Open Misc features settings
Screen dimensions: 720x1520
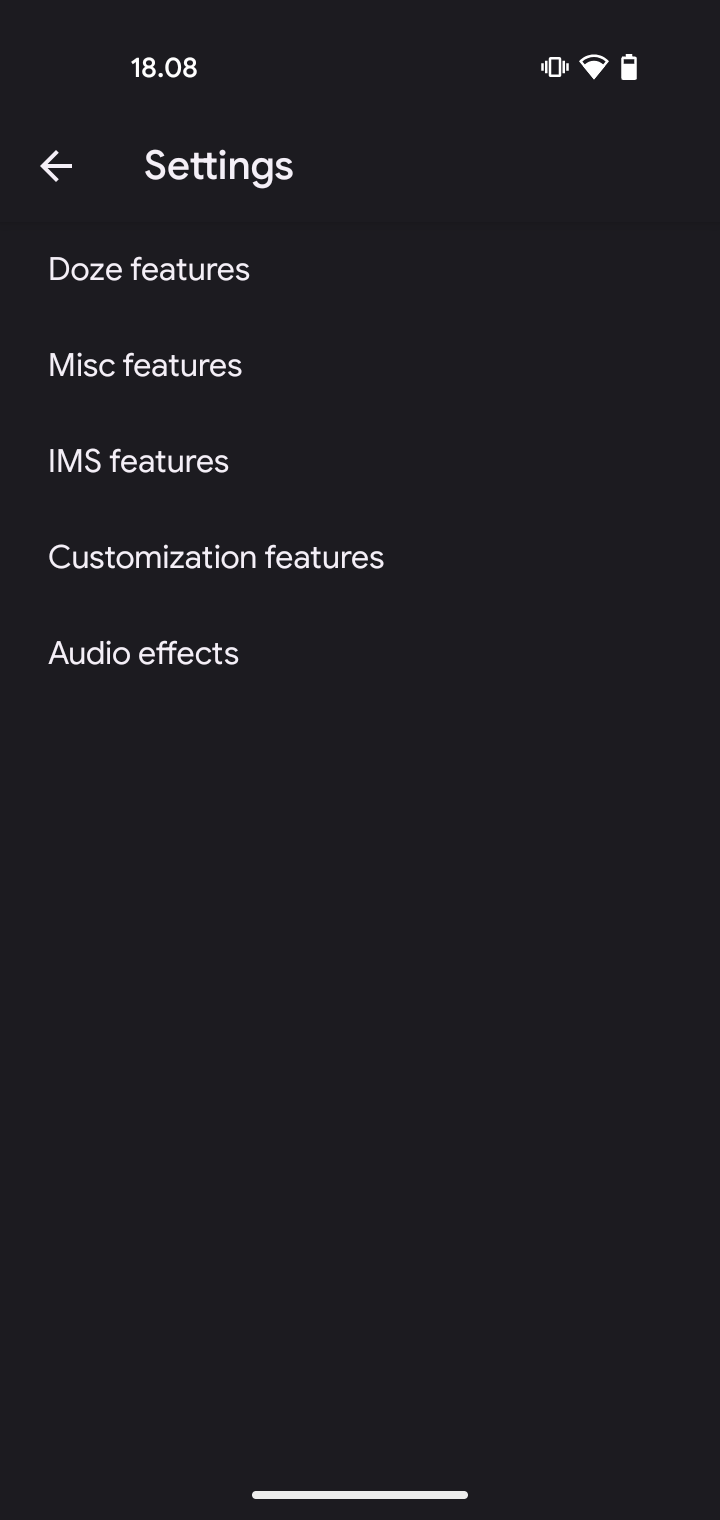point(360,365)
